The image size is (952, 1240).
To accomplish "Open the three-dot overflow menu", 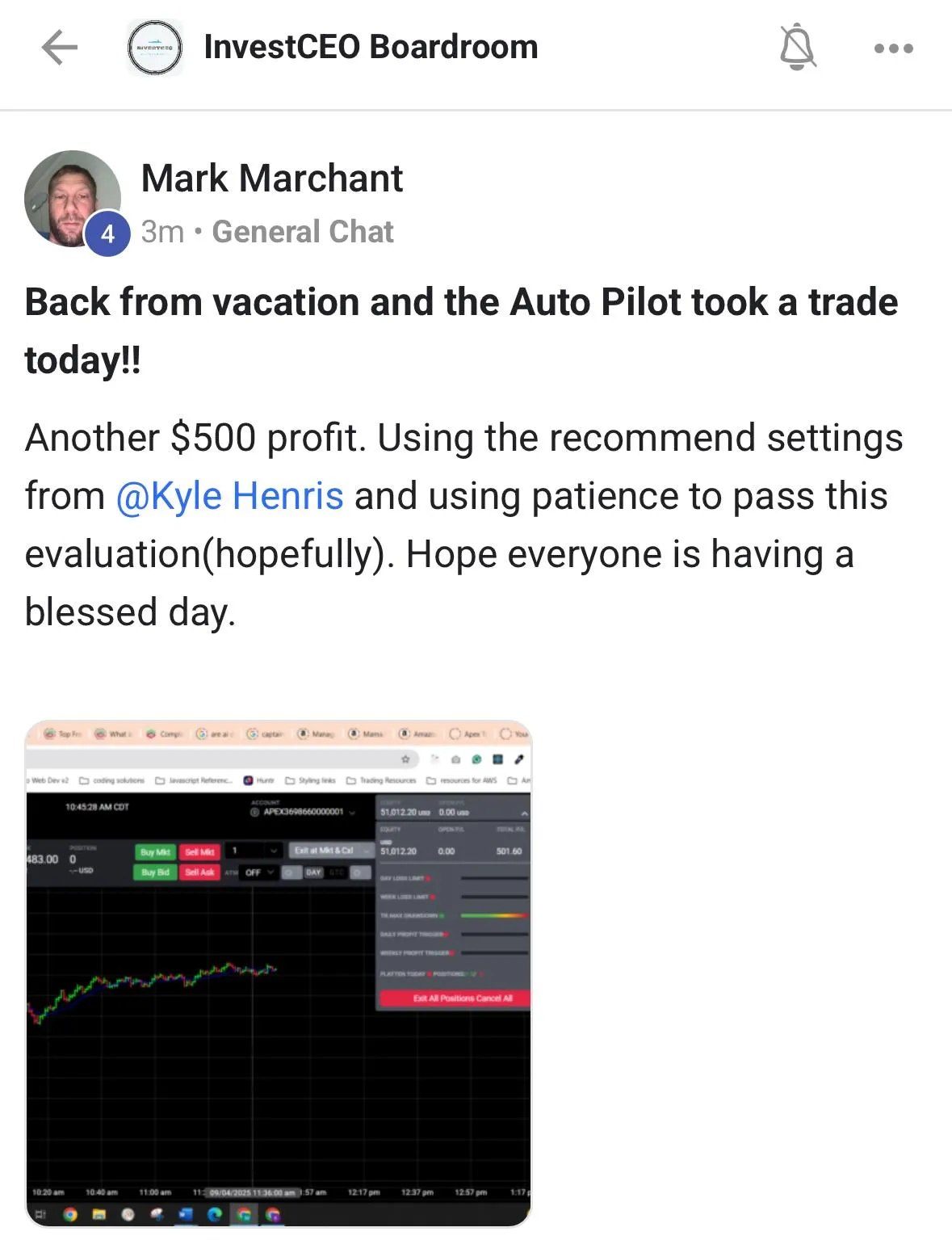I will pyautogui.click(x=893, y=48).
